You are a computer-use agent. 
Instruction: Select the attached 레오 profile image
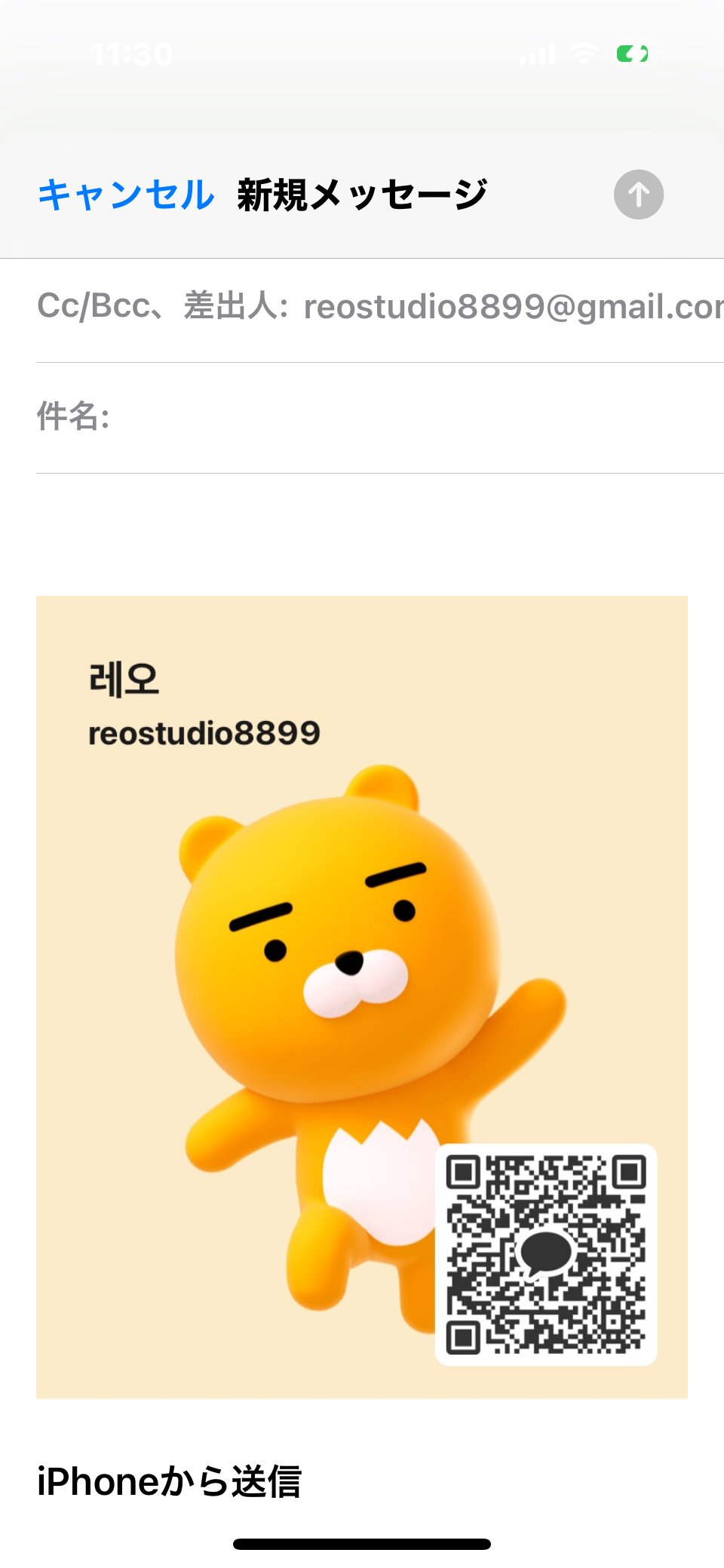(x=362, y=996)
